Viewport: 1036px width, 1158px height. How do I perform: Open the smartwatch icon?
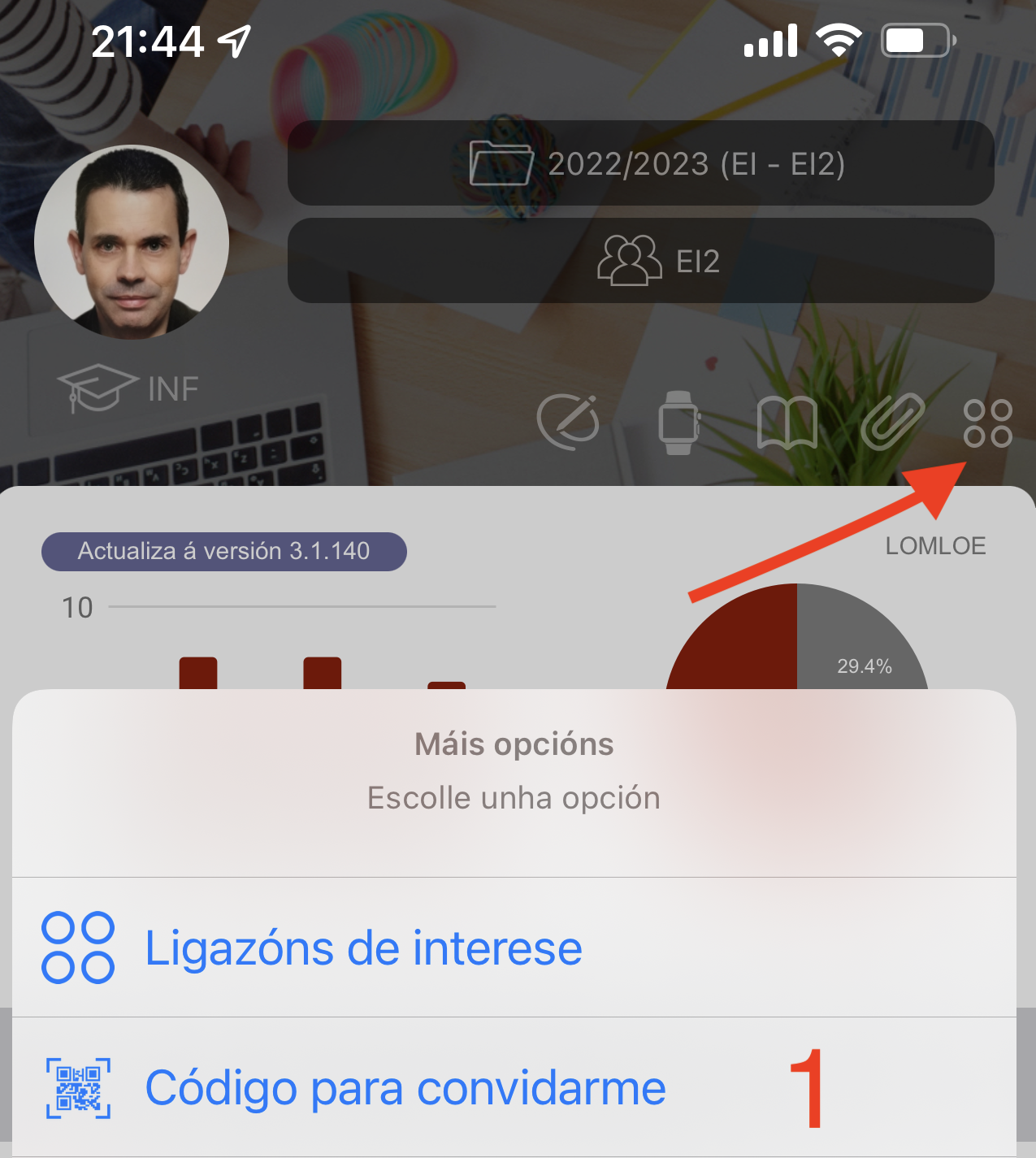(x=678, y=423)
